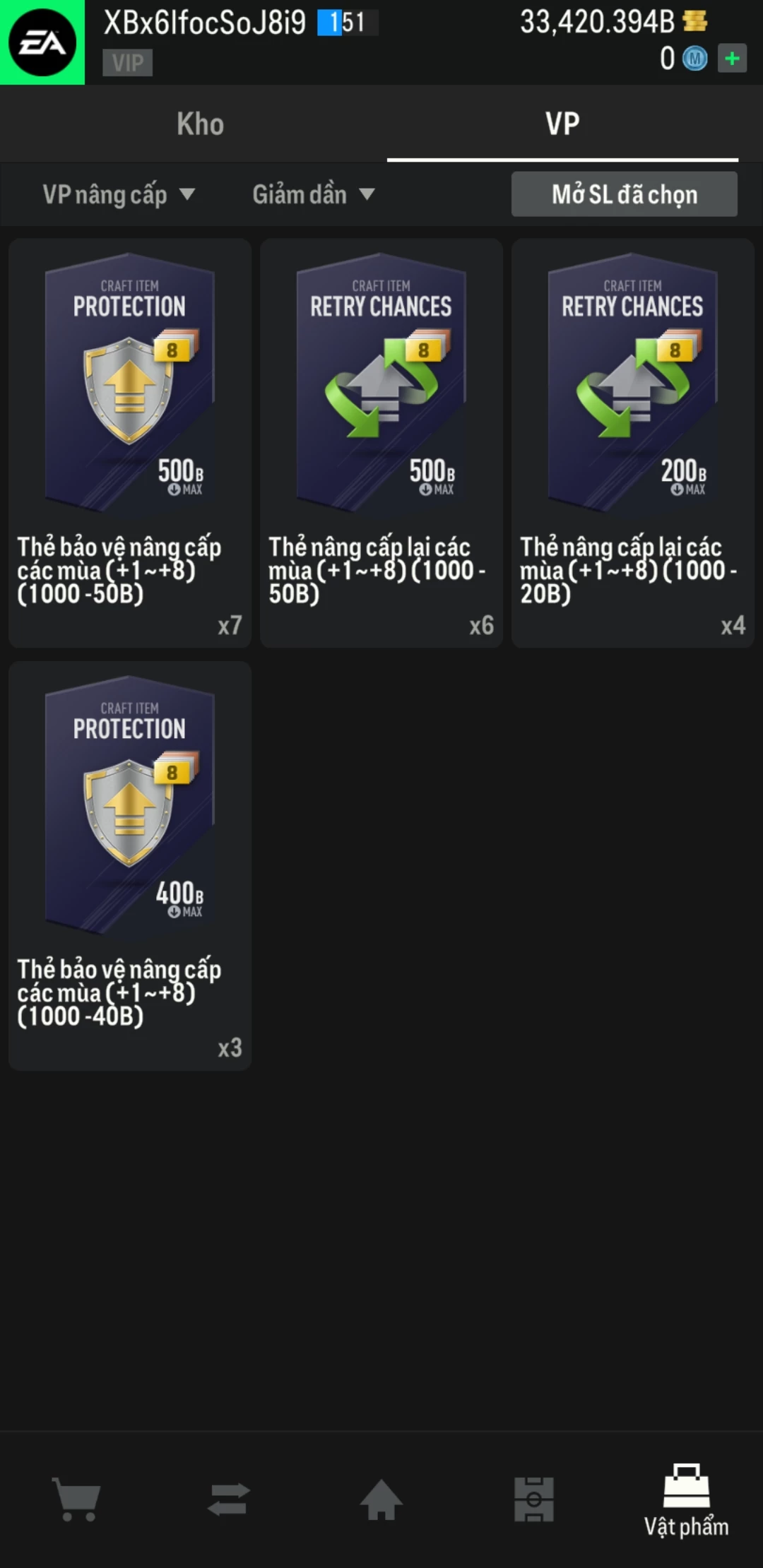Tap the EA logo profile icon
763x1568 pixels.
[42, 42]
